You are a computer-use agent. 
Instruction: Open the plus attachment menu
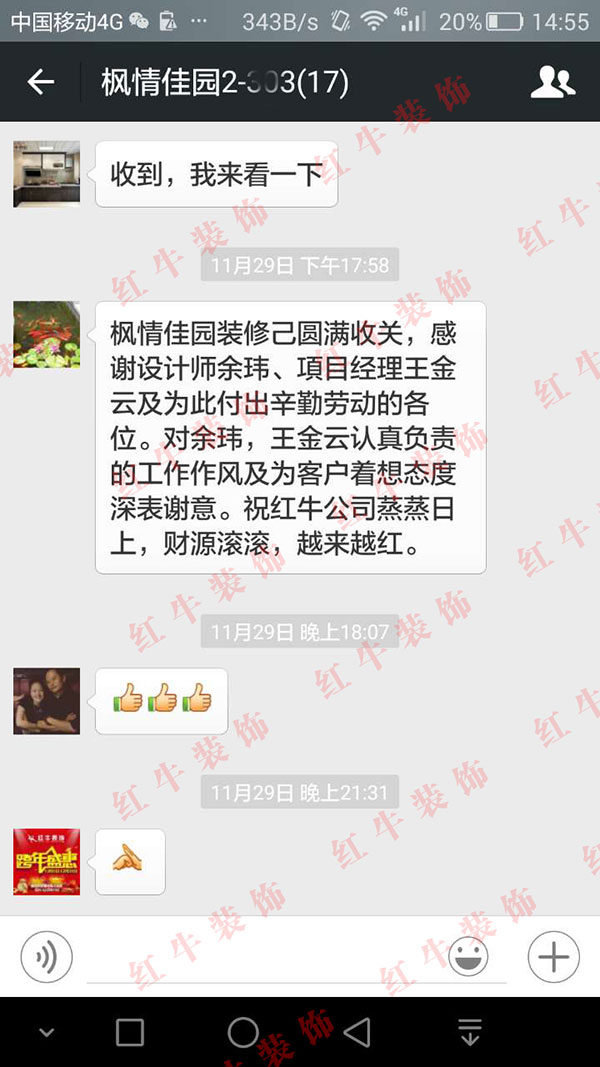pyautogui.click(x=553, y=957)
